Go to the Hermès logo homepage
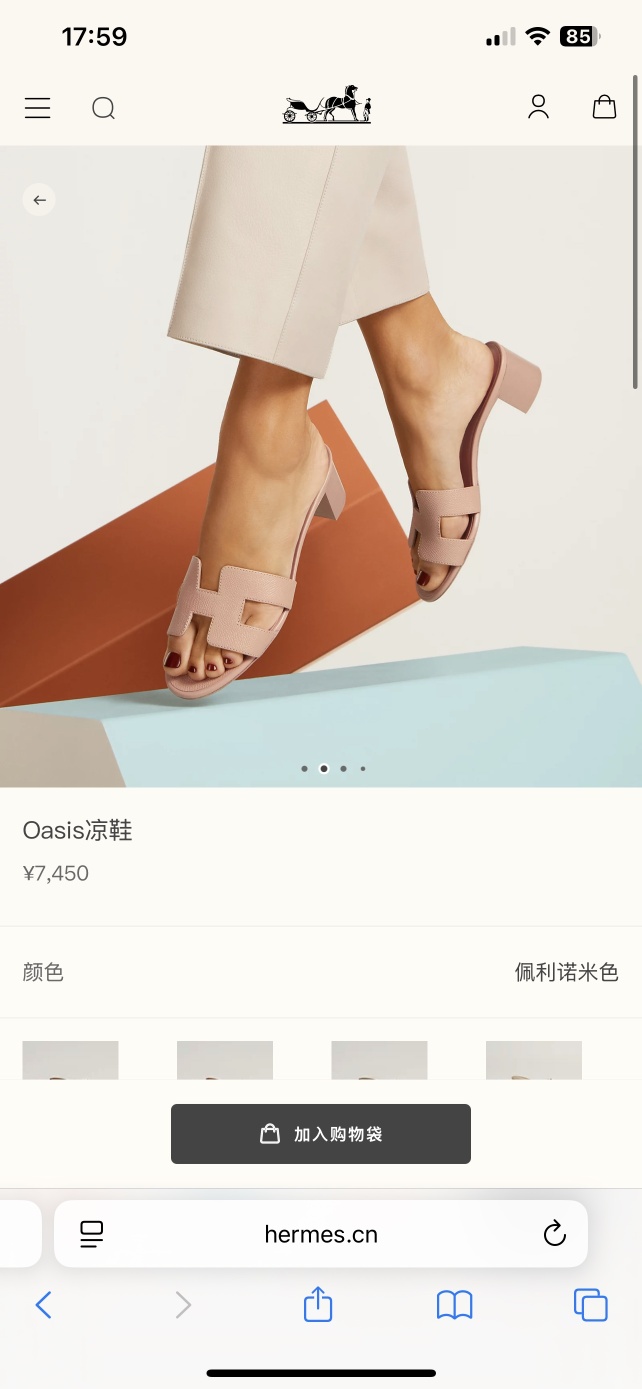The height and width of the screenshot is (1389, 642). (327, 105)
